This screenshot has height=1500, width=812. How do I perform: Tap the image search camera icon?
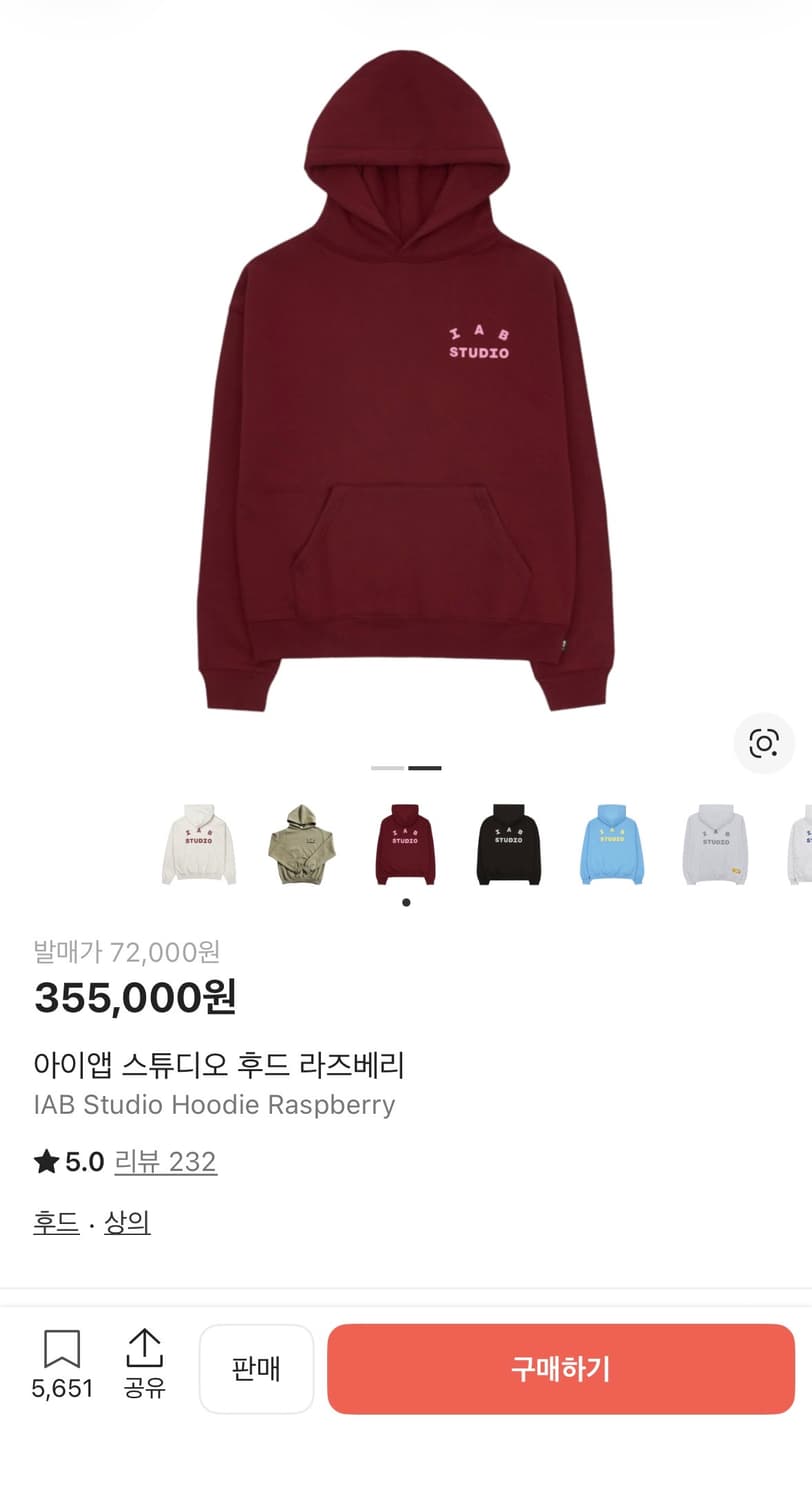764,744
